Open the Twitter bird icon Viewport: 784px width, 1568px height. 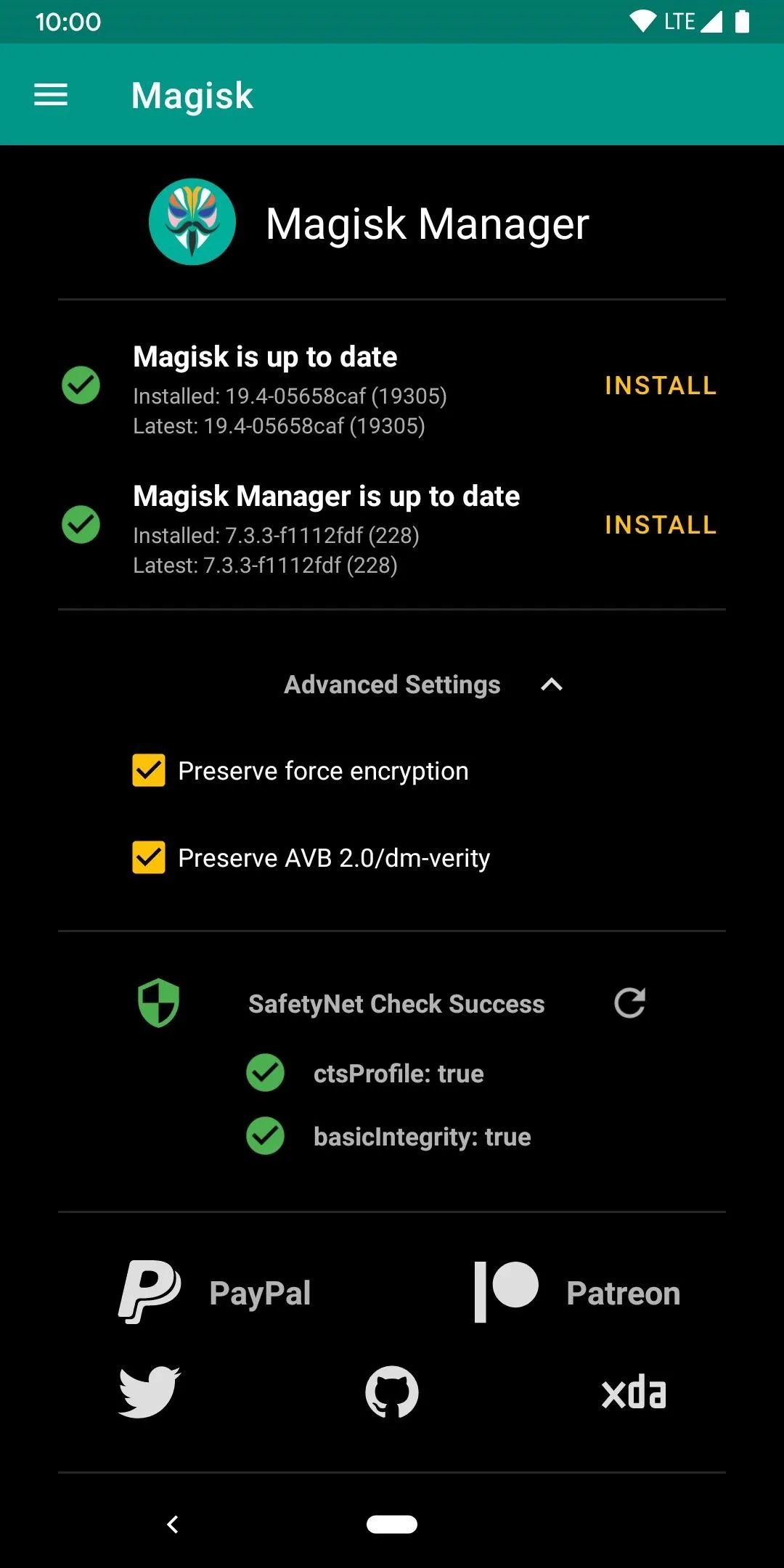(149, 1392)
